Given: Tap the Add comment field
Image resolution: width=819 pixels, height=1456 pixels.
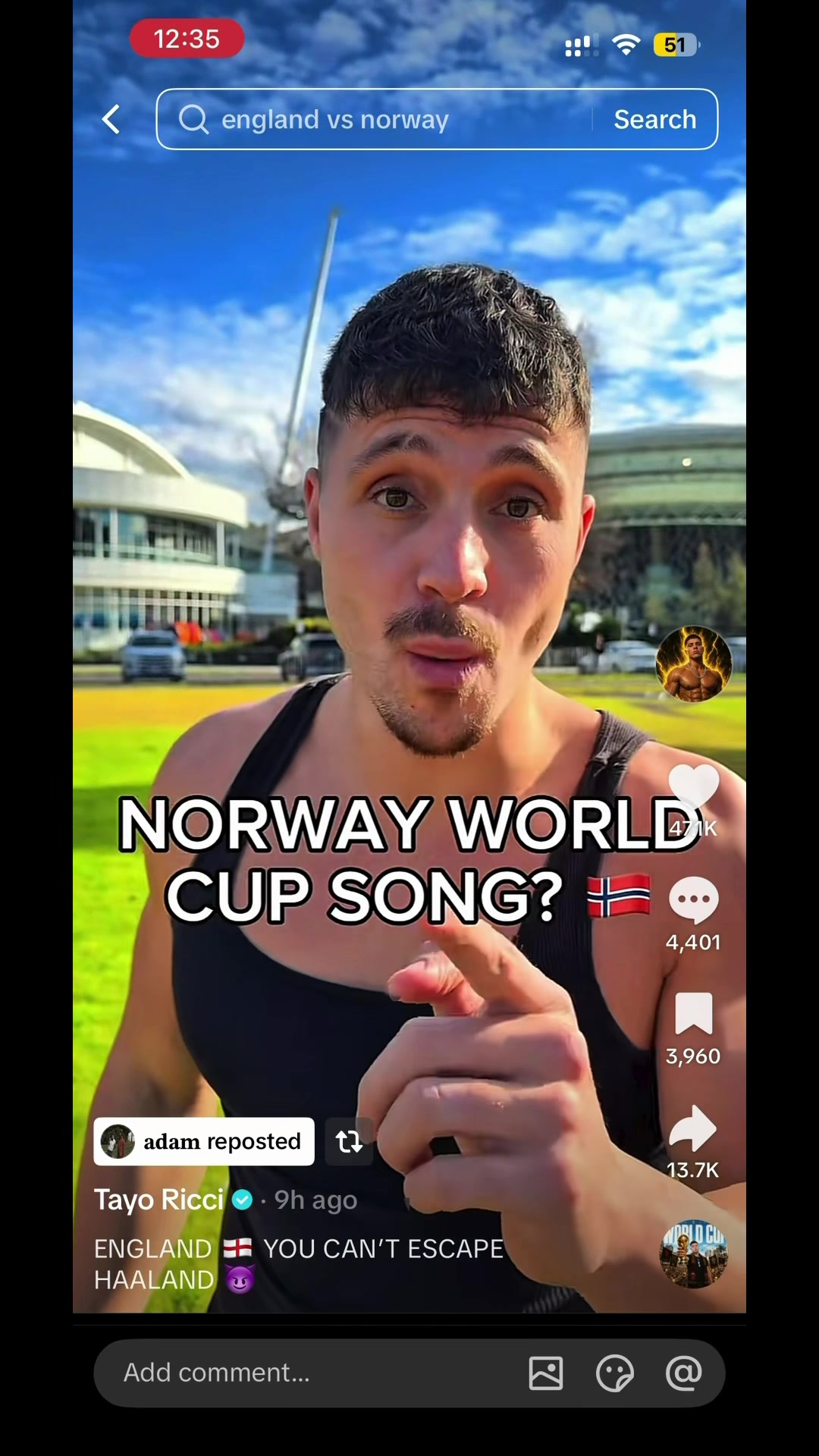Looking at the screenshot, I should pyautogui.click(x=311, y=1373).
